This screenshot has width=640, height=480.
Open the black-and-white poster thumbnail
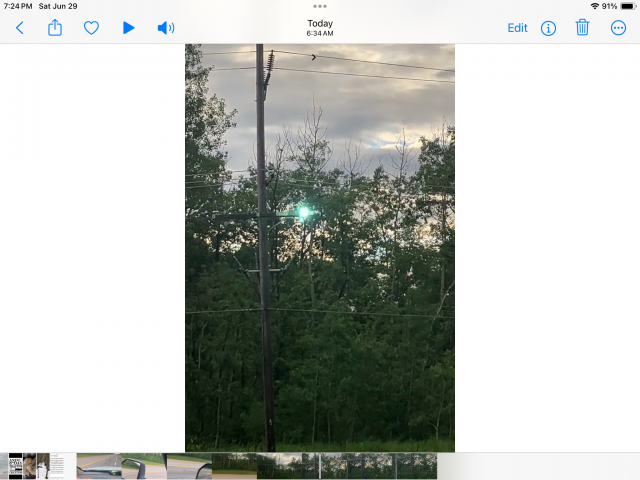16,466
